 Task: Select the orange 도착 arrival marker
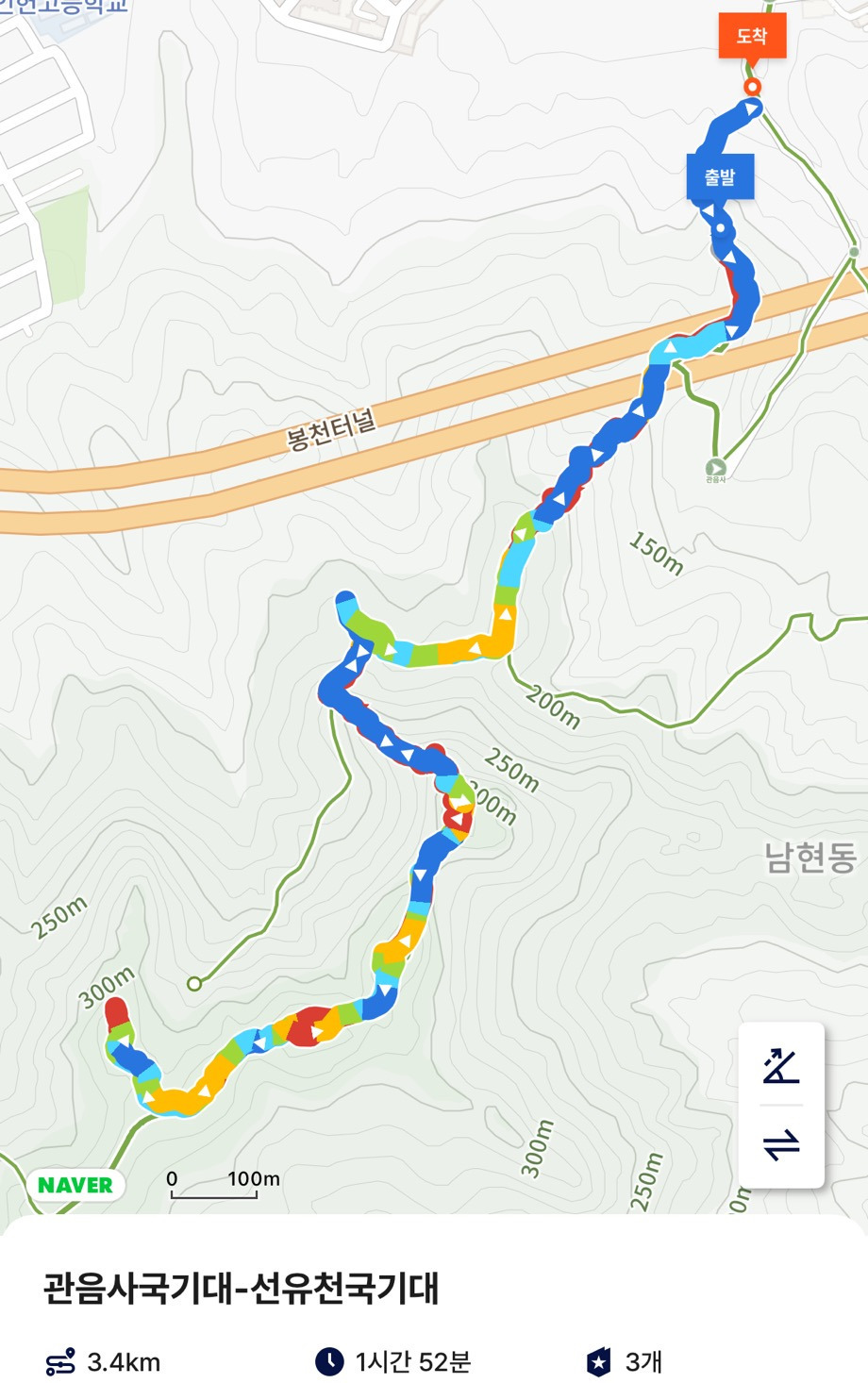(x=752, y=37)
